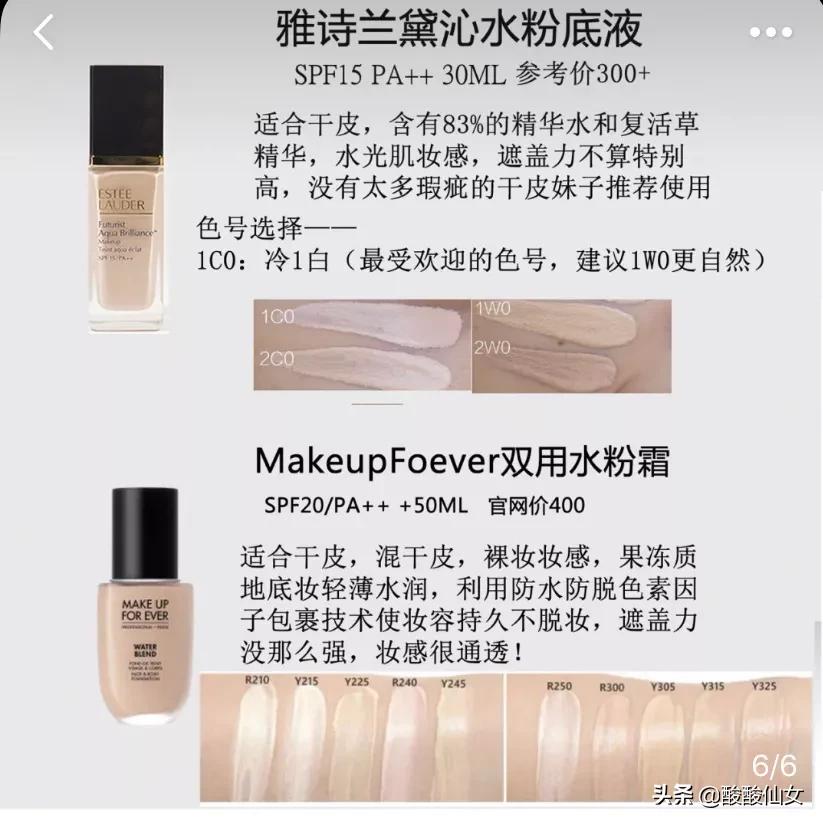The image size is (823, 825).
Task: Click the back arrow at top left
Action: (42, 33)
